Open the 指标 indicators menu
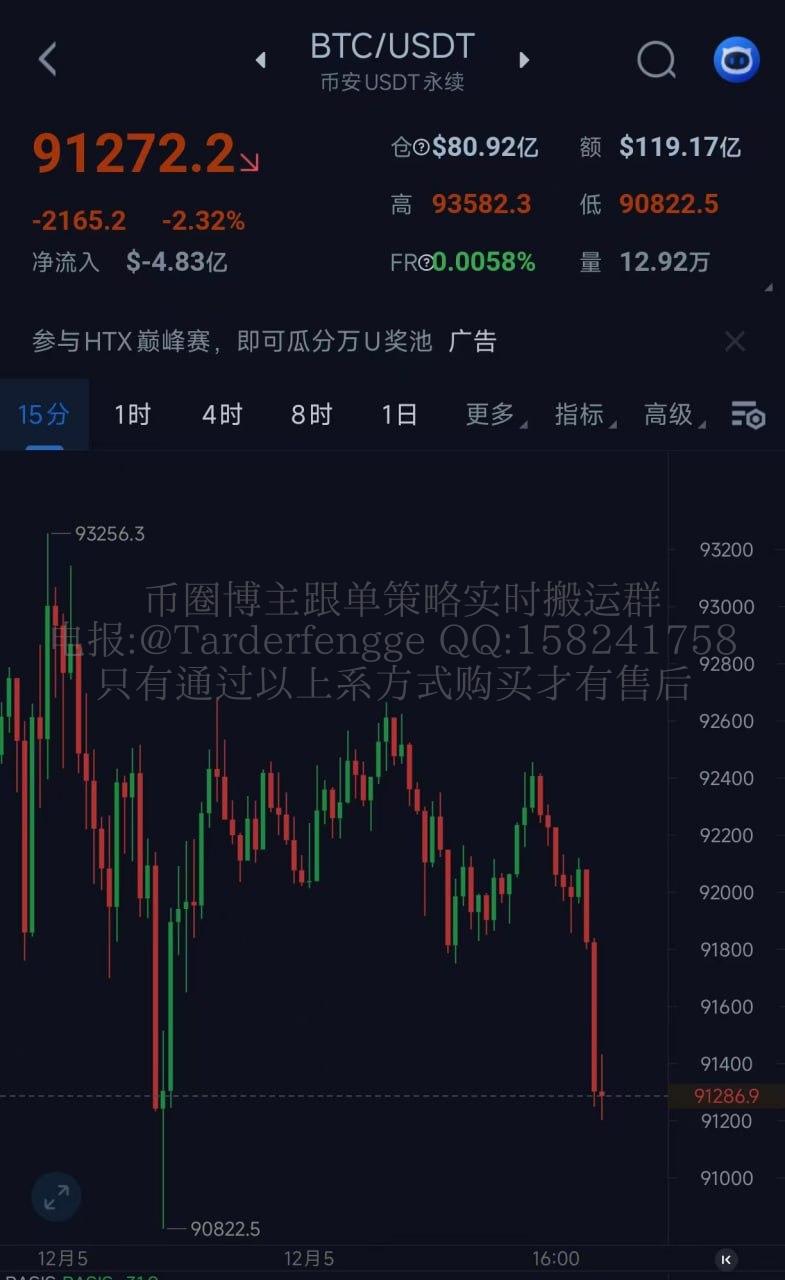 click(x=582, y=414)
